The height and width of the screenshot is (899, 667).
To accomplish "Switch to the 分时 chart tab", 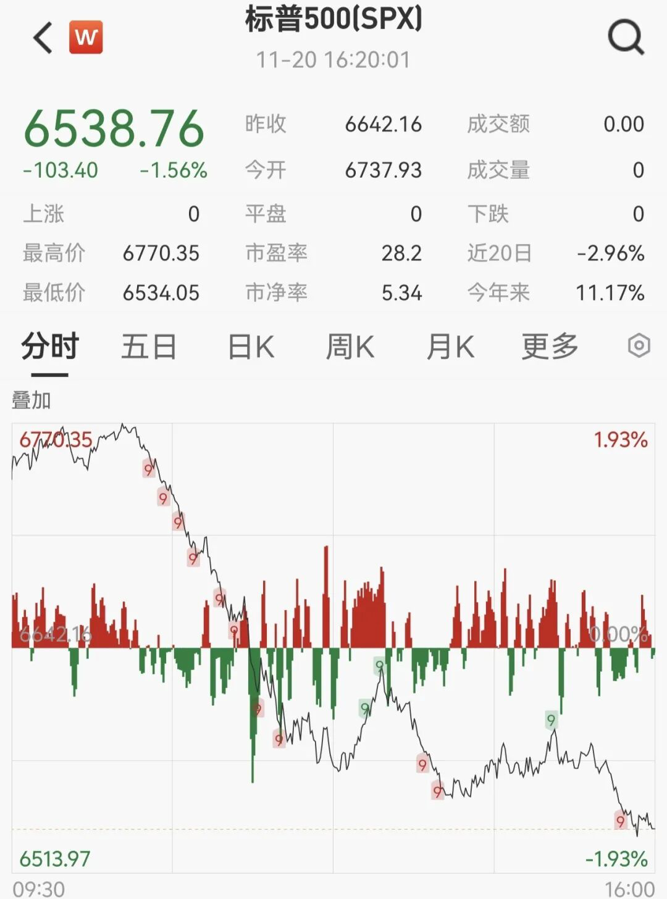I will [x=50, y=347].
